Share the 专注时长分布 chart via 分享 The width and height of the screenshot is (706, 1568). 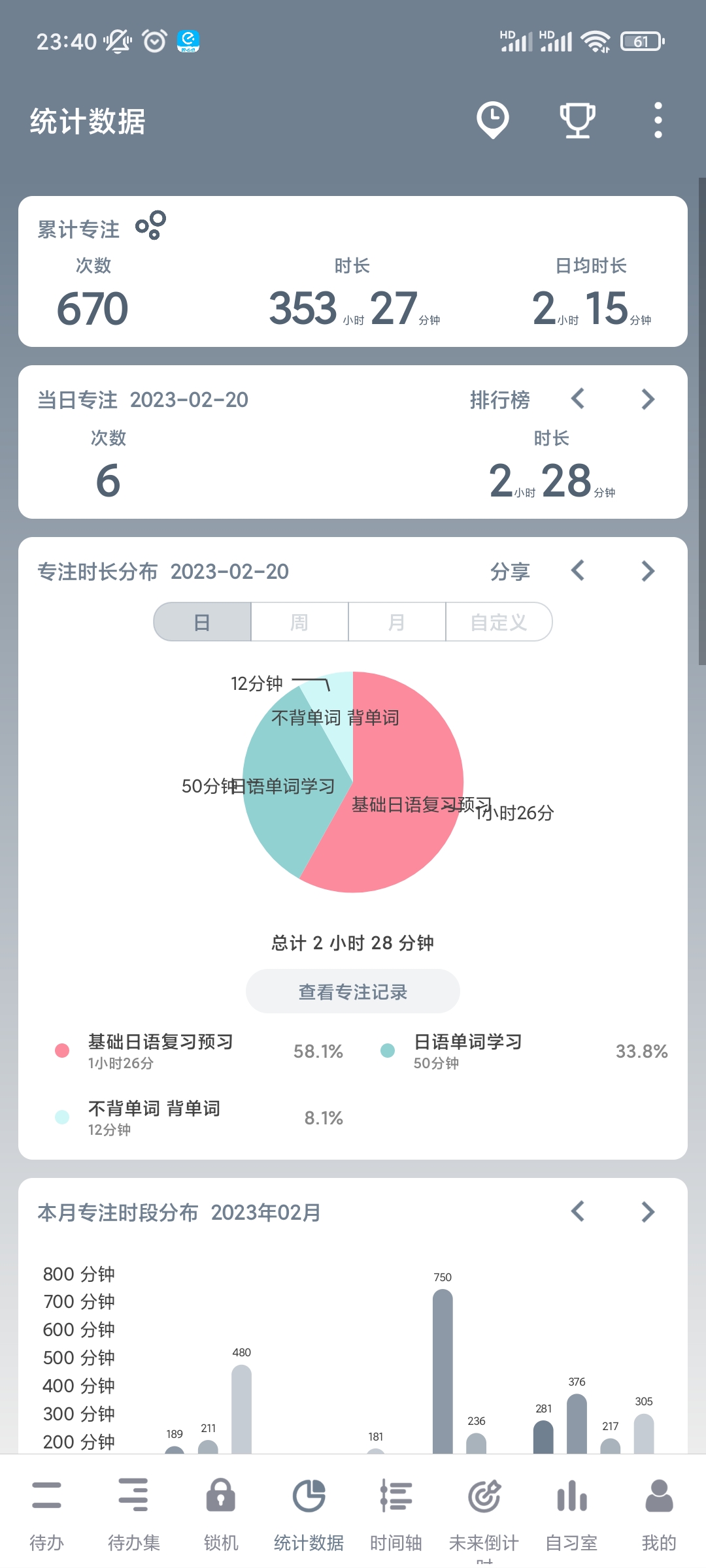click(x=510, y=572)
